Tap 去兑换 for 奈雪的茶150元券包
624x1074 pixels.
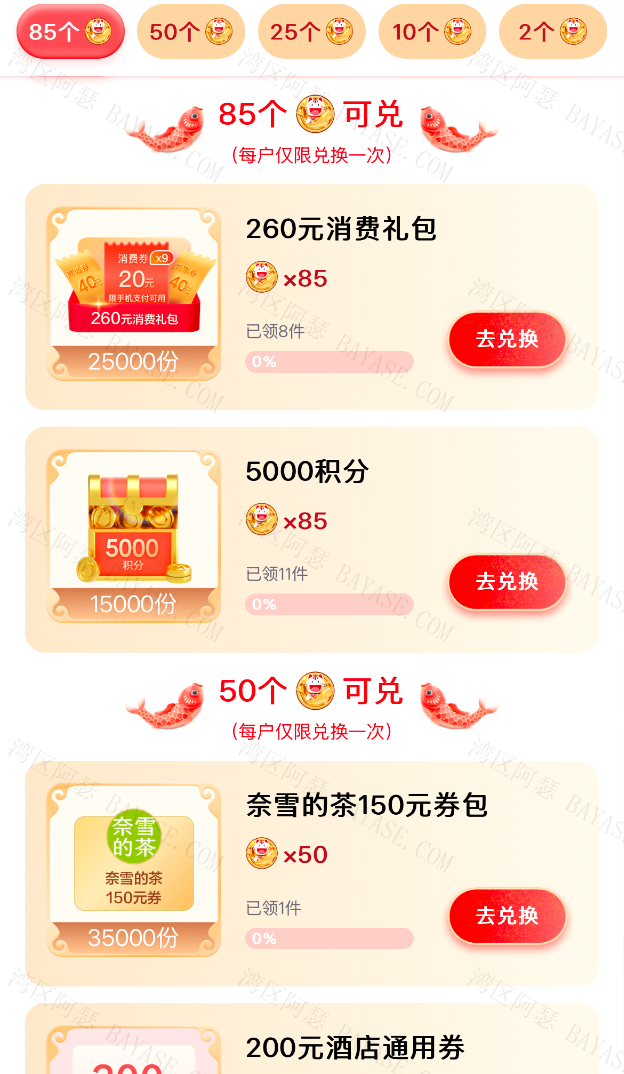point(507,915)
